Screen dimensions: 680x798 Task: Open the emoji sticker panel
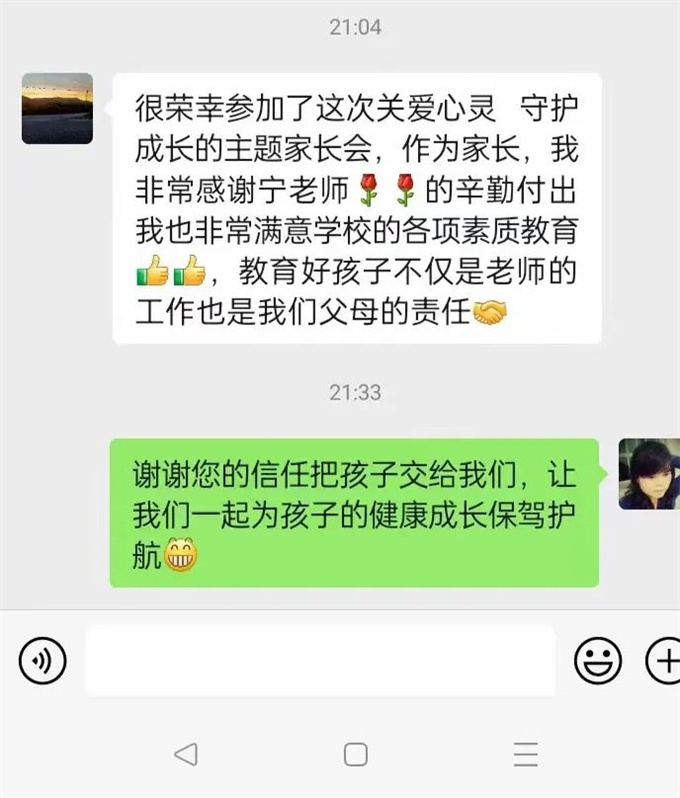[597, 661]
